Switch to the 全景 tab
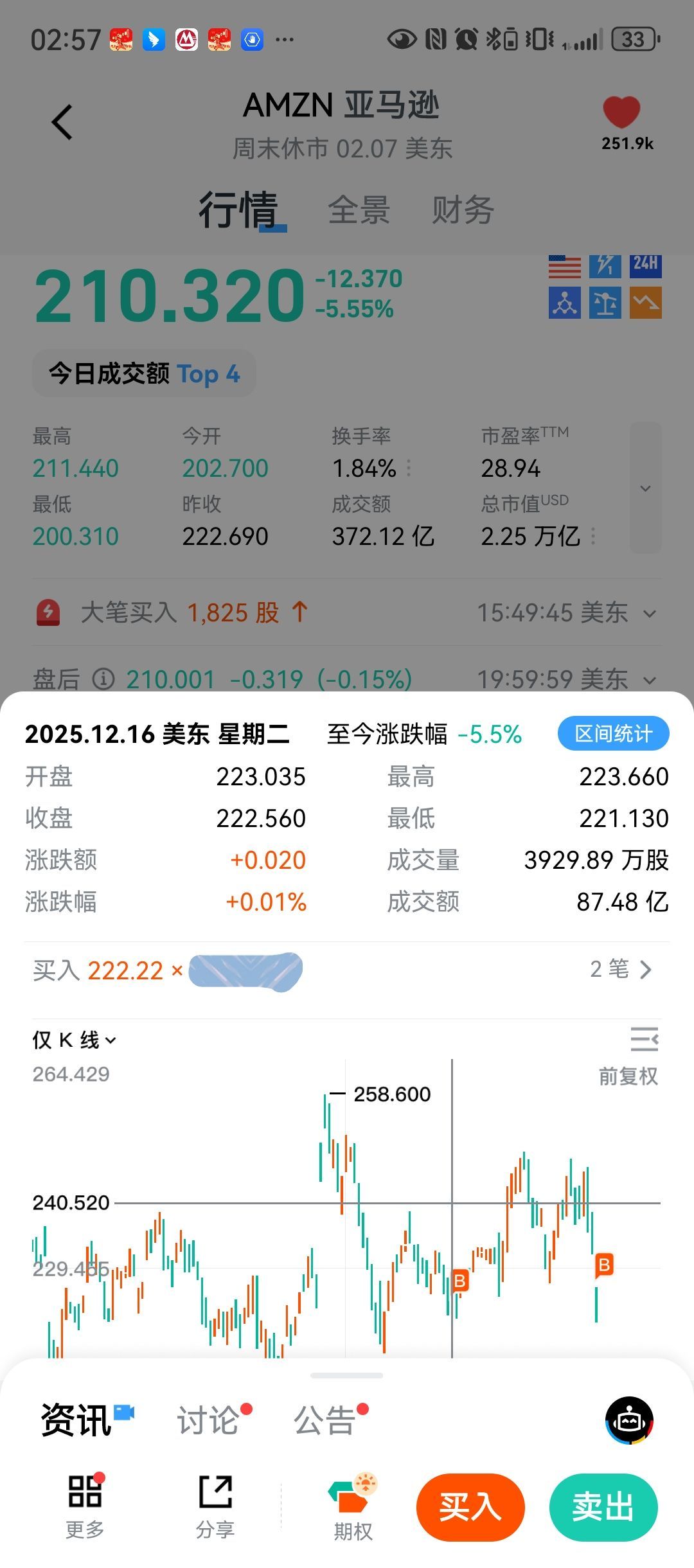This screenshot has height=1568, width=694. [359, 210]
